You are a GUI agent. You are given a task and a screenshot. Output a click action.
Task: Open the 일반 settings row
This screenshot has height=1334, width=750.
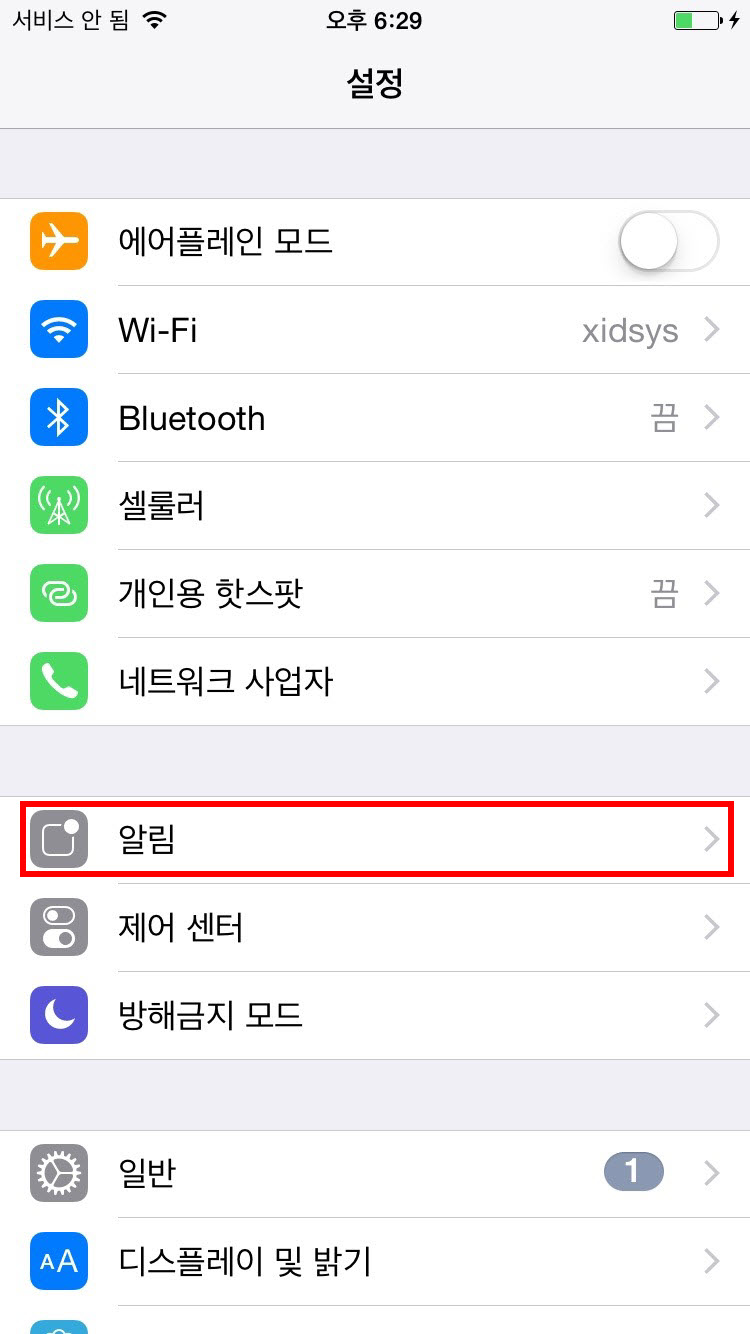[x=375, y=1174]
